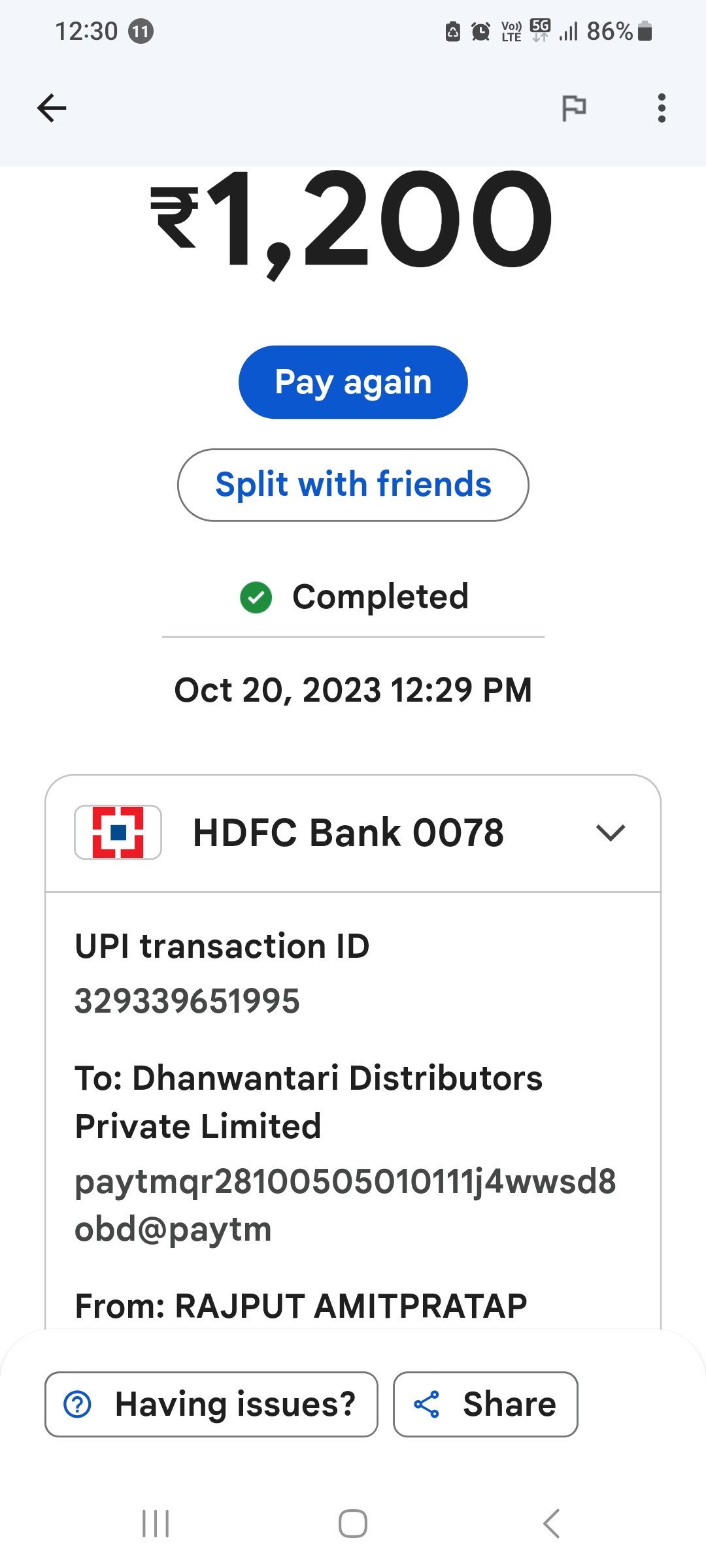
Task: Go back using the top arrow
Action: (52, 108)
